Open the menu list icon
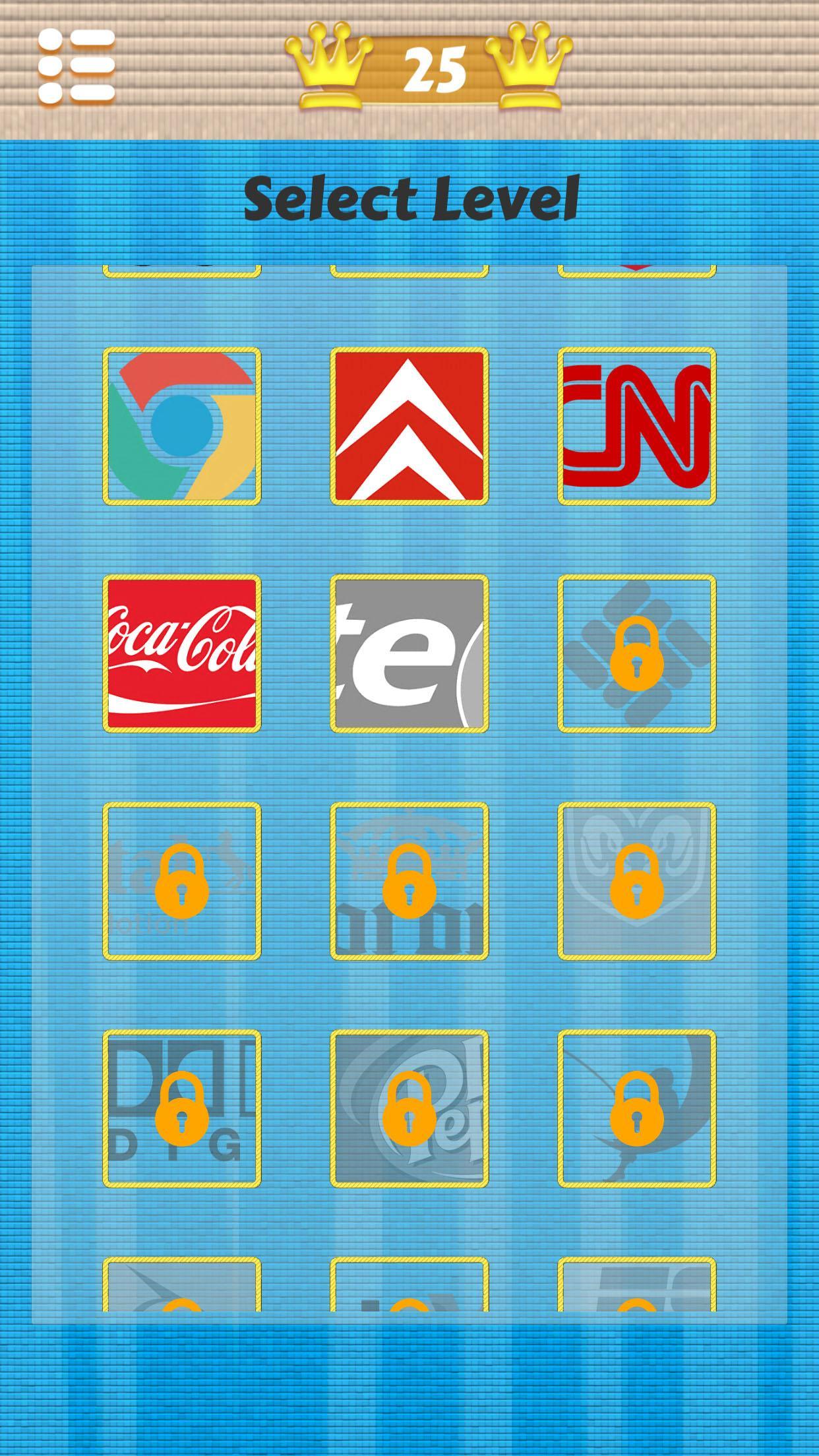The height and width of the screenshot is (1456, 819). click(x=76, y=66)
